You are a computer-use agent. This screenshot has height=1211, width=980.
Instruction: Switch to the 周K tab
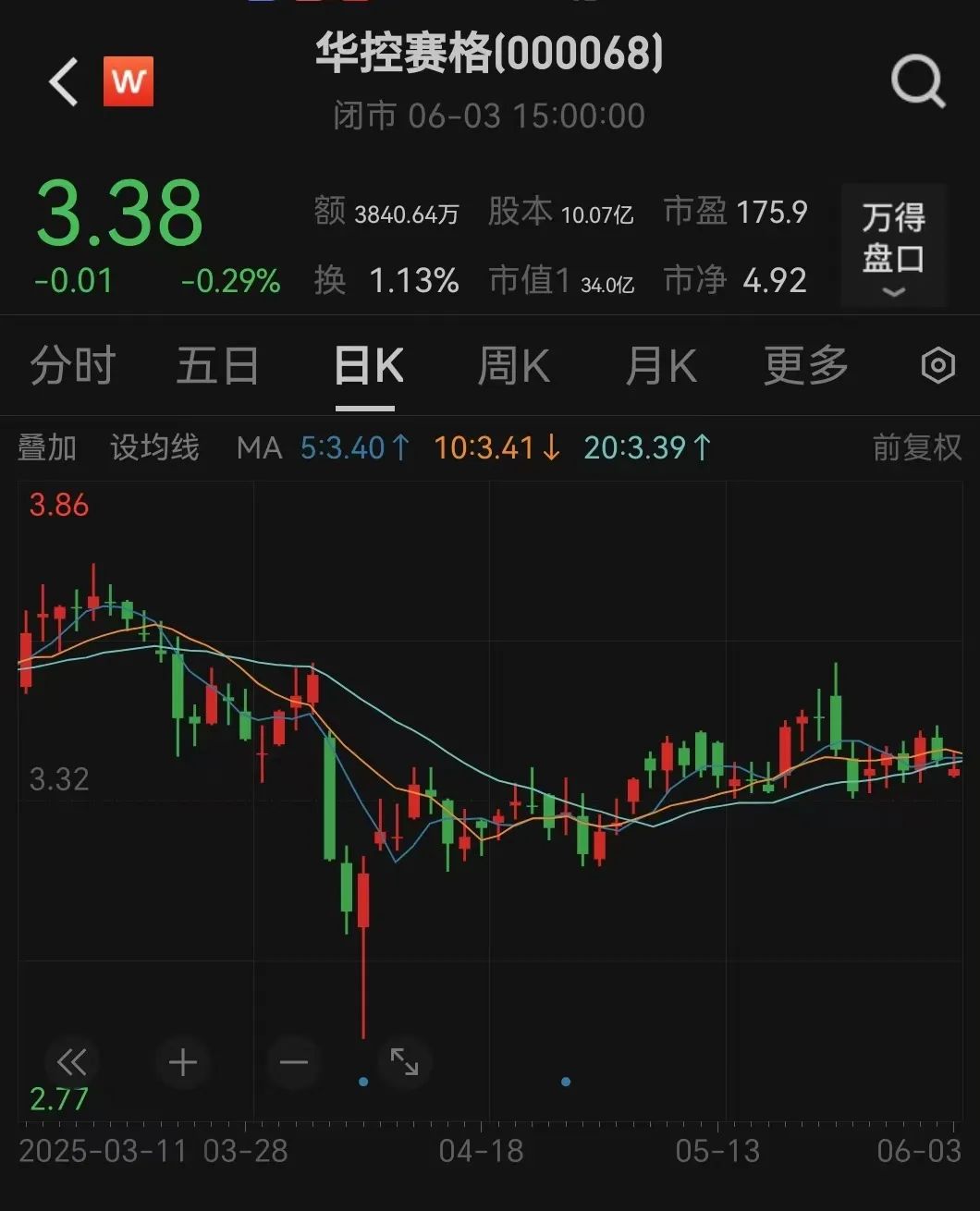(x=513, y=366)
